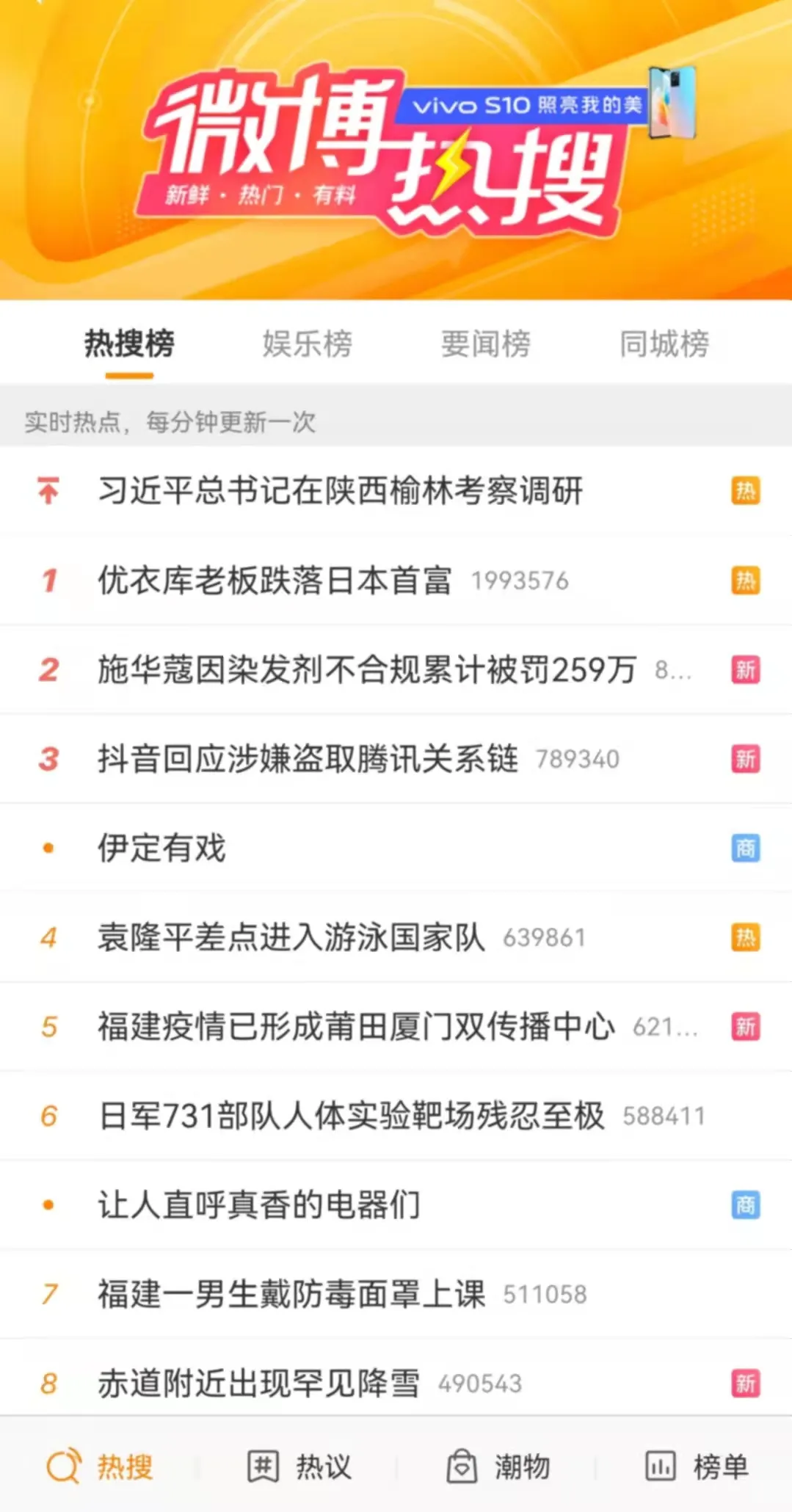Tap the 热搜 bottom tab

tap(100, 1467)
